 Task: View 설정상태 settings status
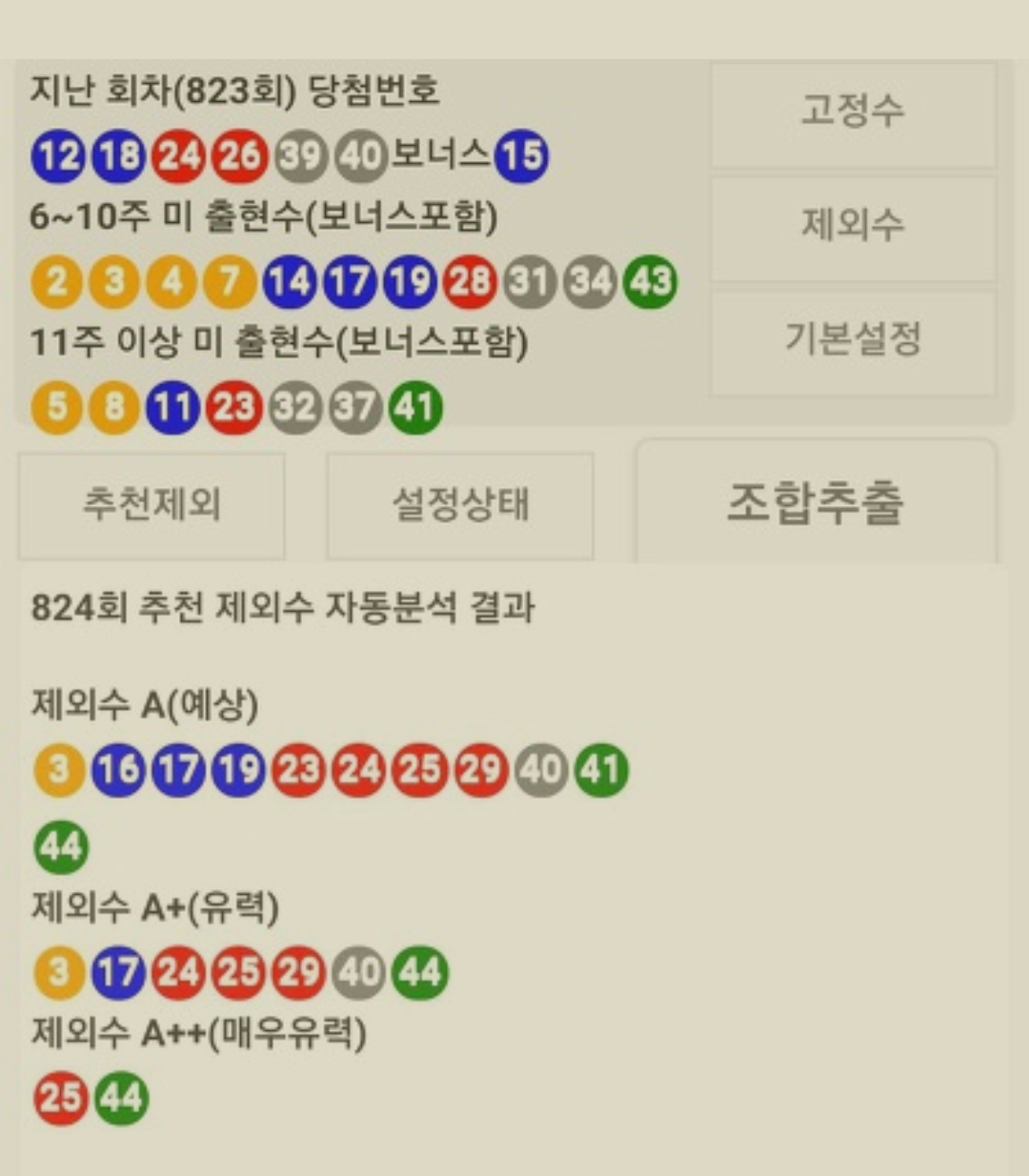(460, 505)
